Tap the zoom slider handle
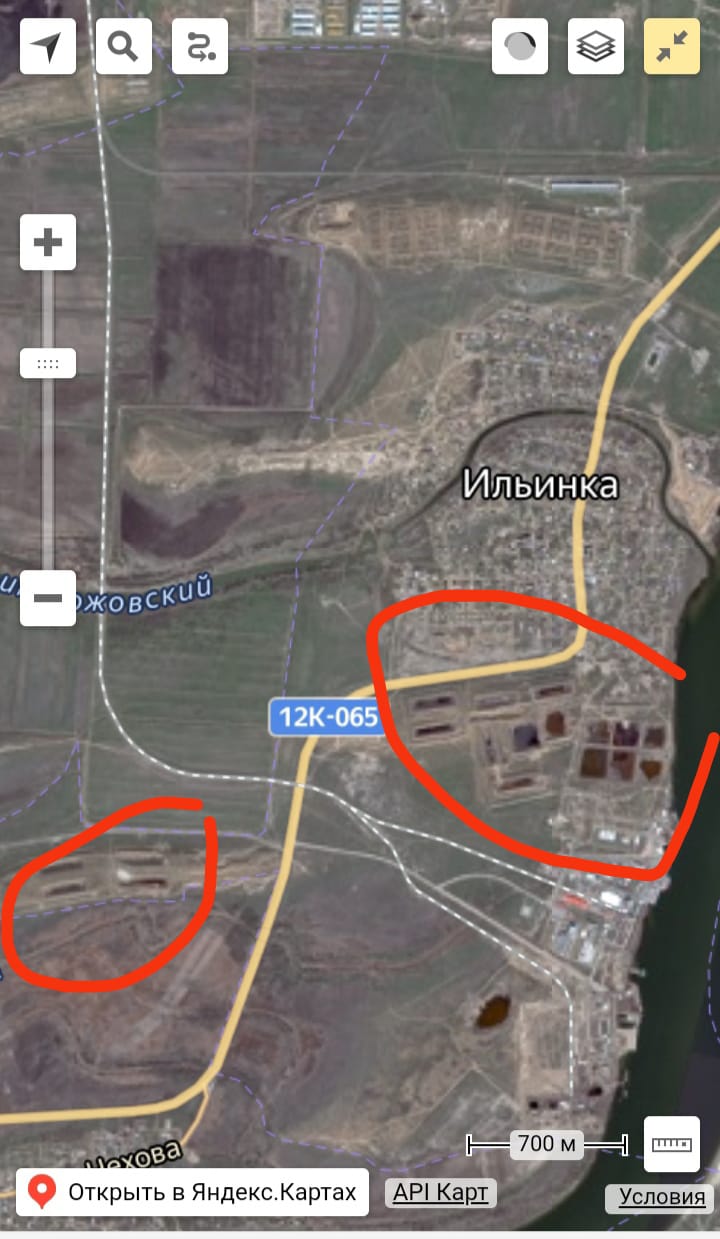Screen dimensions: 720x1239 [x=48, y=363]
